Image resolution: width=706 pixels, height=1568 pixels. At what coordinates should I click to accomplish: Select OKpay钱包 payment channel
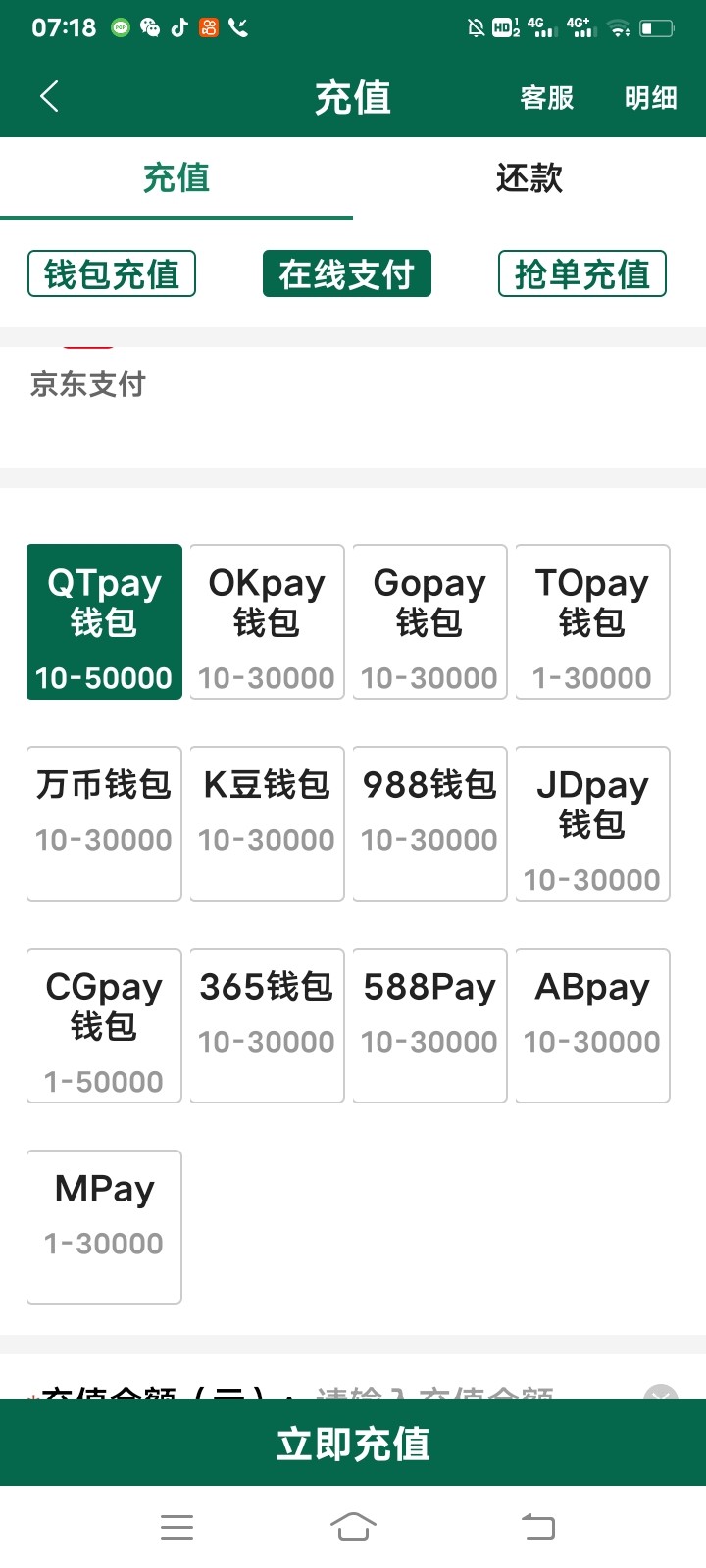[x=267, y=622]
